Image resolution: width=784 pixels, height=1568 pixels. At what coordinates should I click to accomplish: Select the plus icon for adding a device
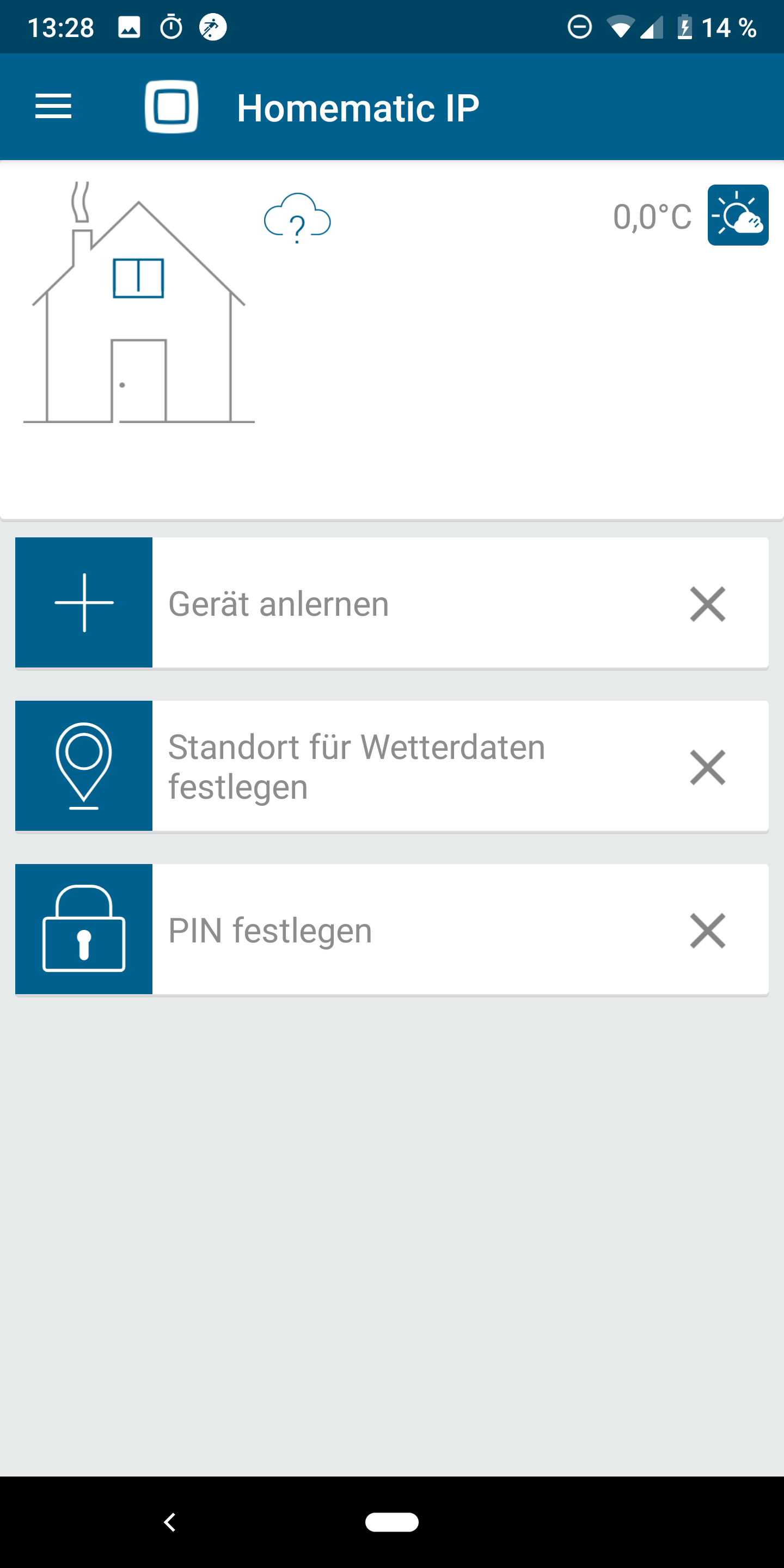[x=83, y=603]
